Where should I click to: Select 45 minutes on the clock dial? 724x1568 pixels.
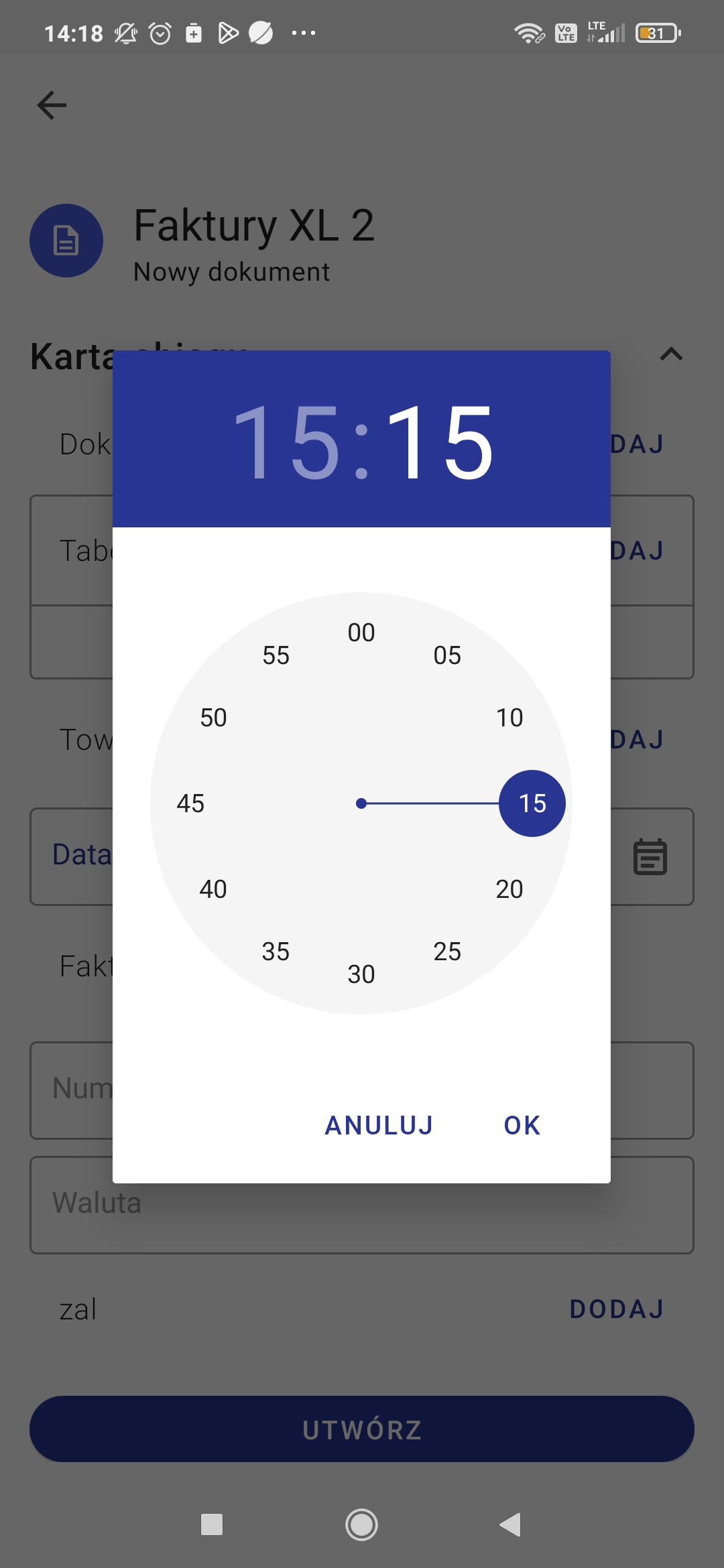click(190, 803)
